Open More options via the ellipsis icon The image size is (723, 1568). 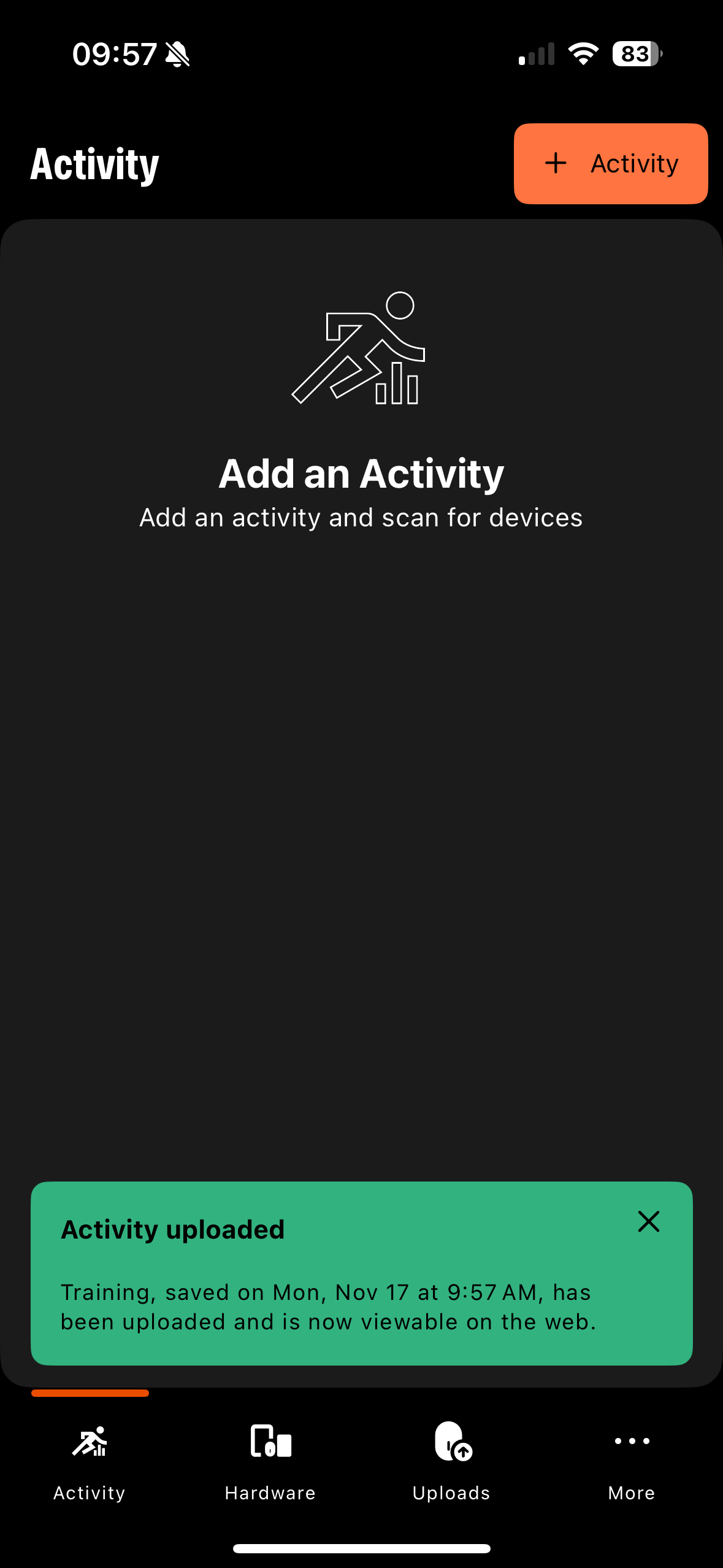632,1442
